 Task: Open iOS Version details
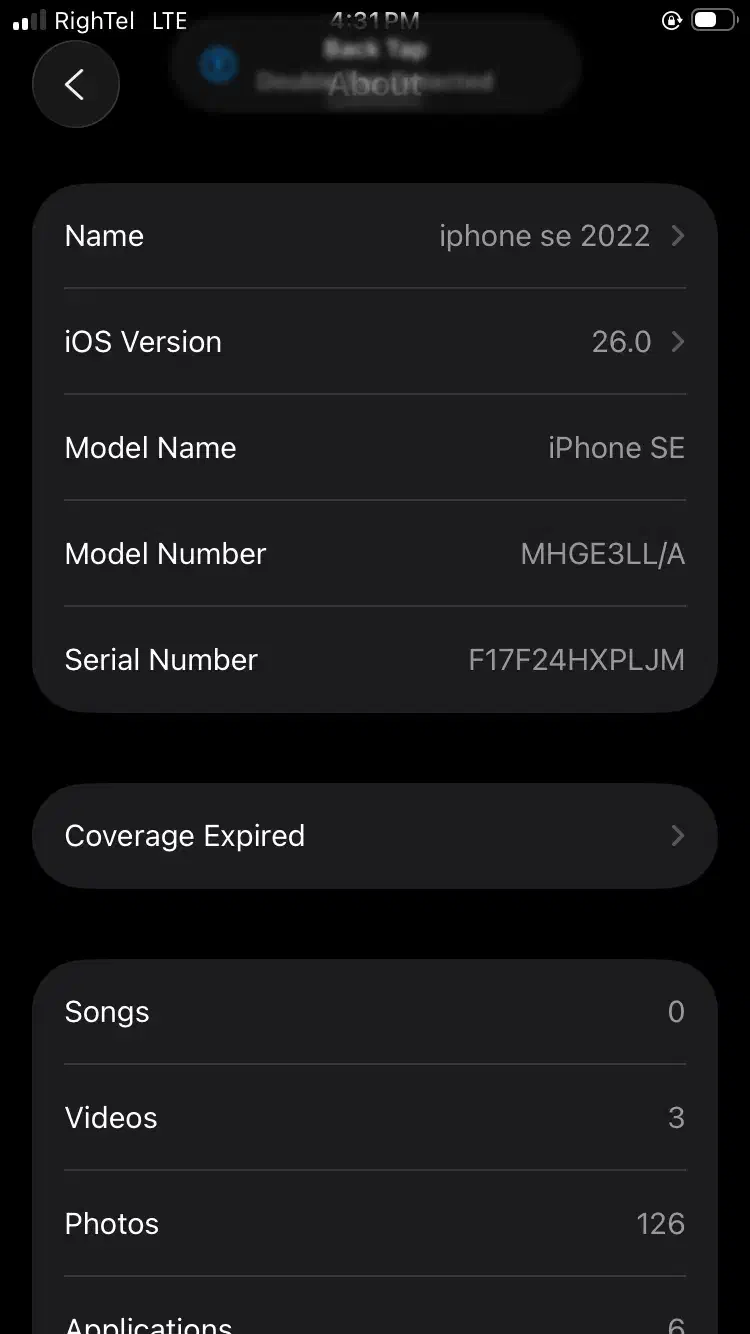click(x=375, y=342)
